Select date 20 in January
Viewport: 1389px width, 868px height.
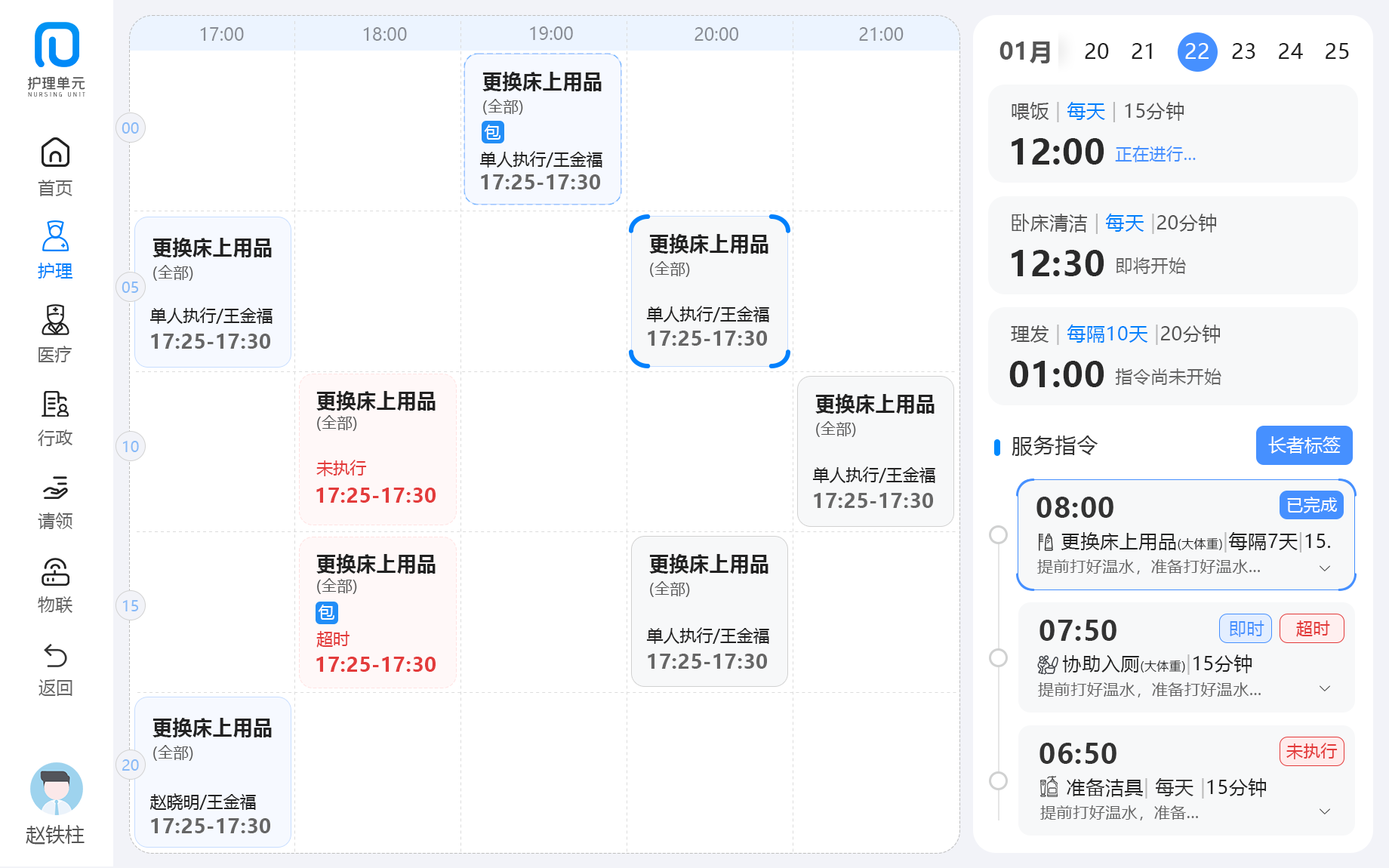pos(1096,51)
